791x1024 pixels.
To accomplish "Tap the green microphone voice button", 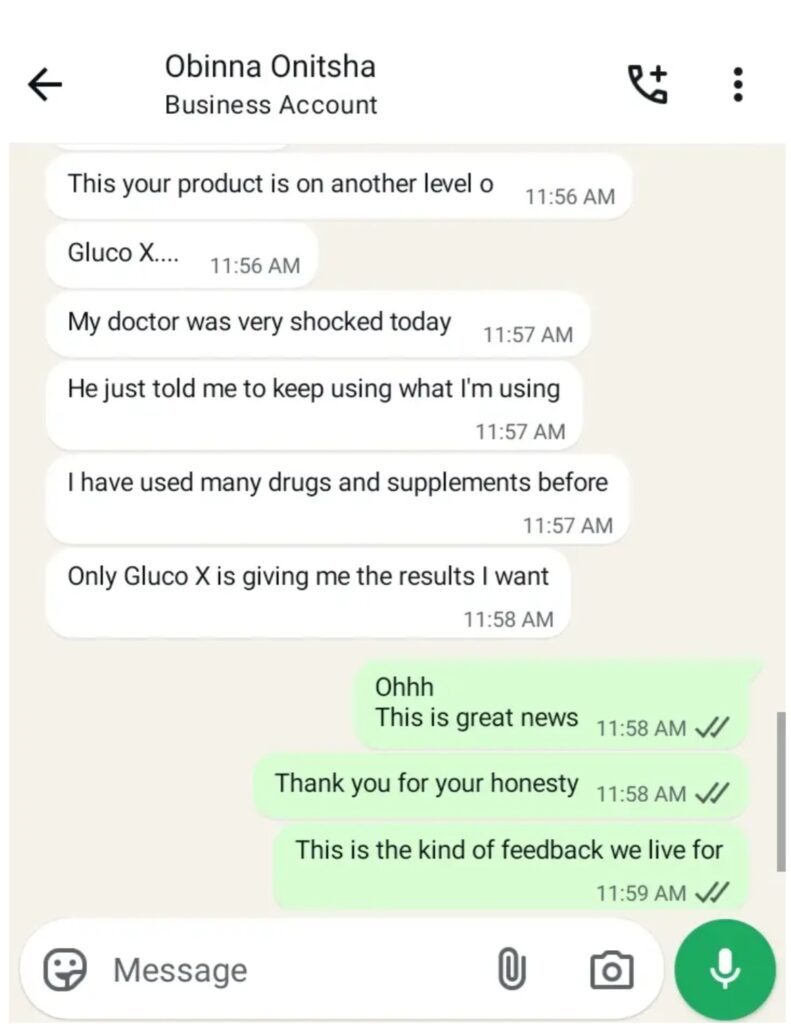I will [725, 969].
